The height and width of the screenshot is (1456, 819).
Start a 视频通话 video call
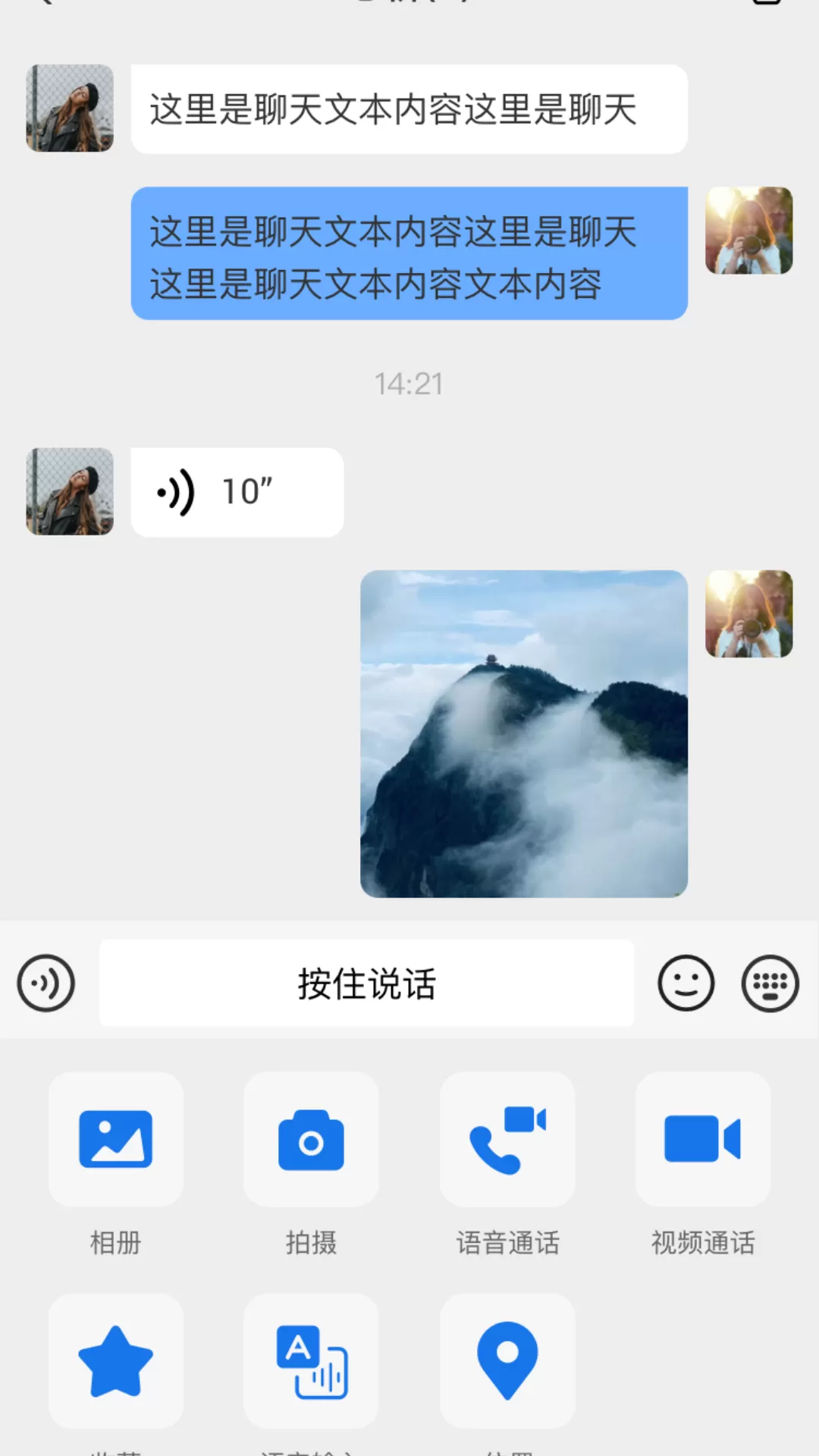pos(703,1139)
